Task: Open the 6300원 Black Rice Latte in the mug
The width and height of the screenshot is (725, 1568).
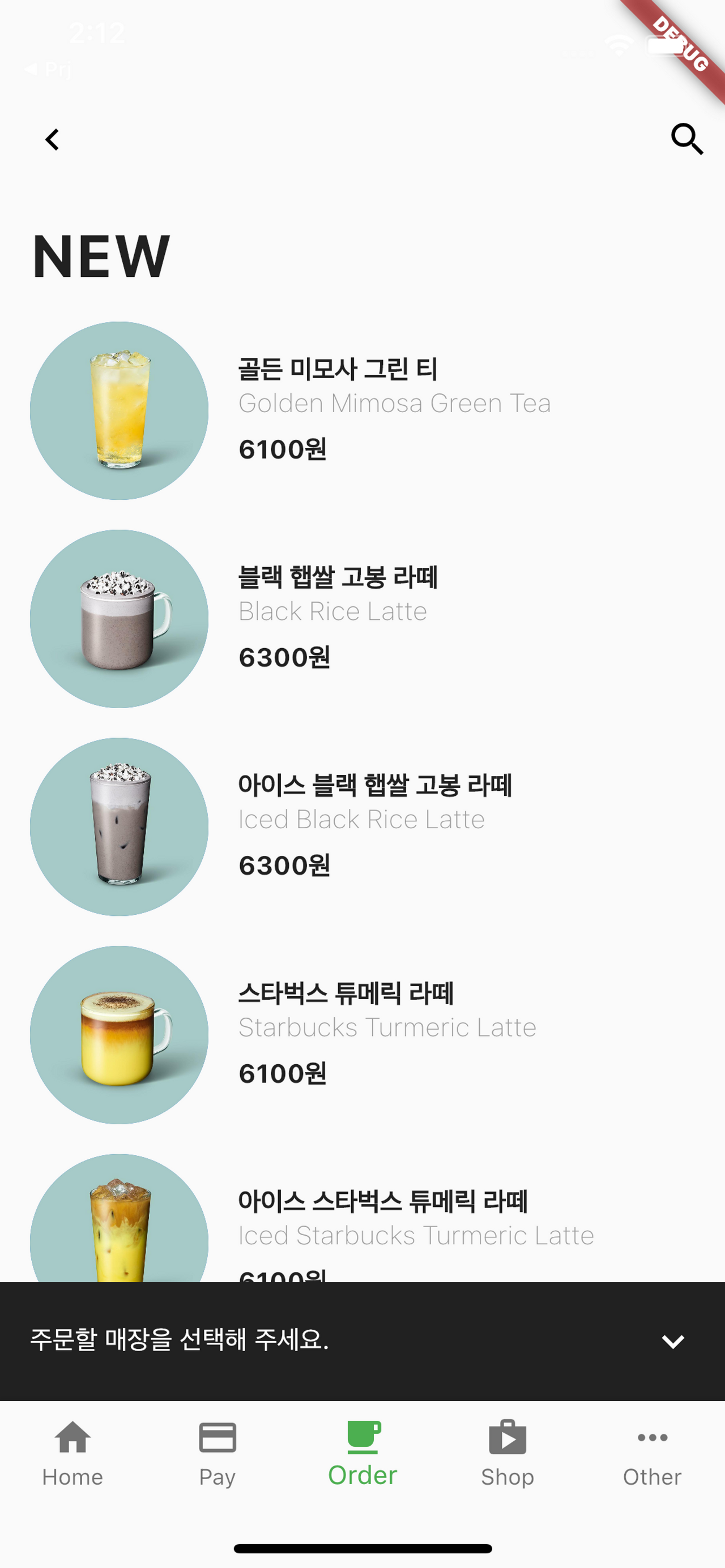Action: 362,619
